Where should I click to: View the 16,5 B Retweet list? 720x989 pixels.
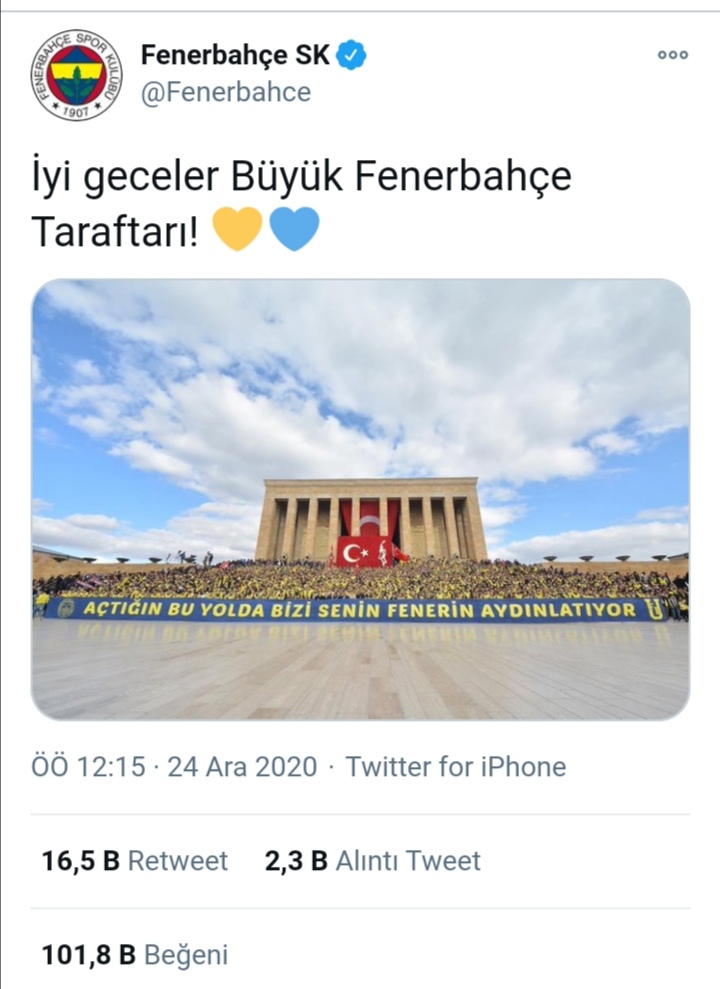[x=135, y=861]
